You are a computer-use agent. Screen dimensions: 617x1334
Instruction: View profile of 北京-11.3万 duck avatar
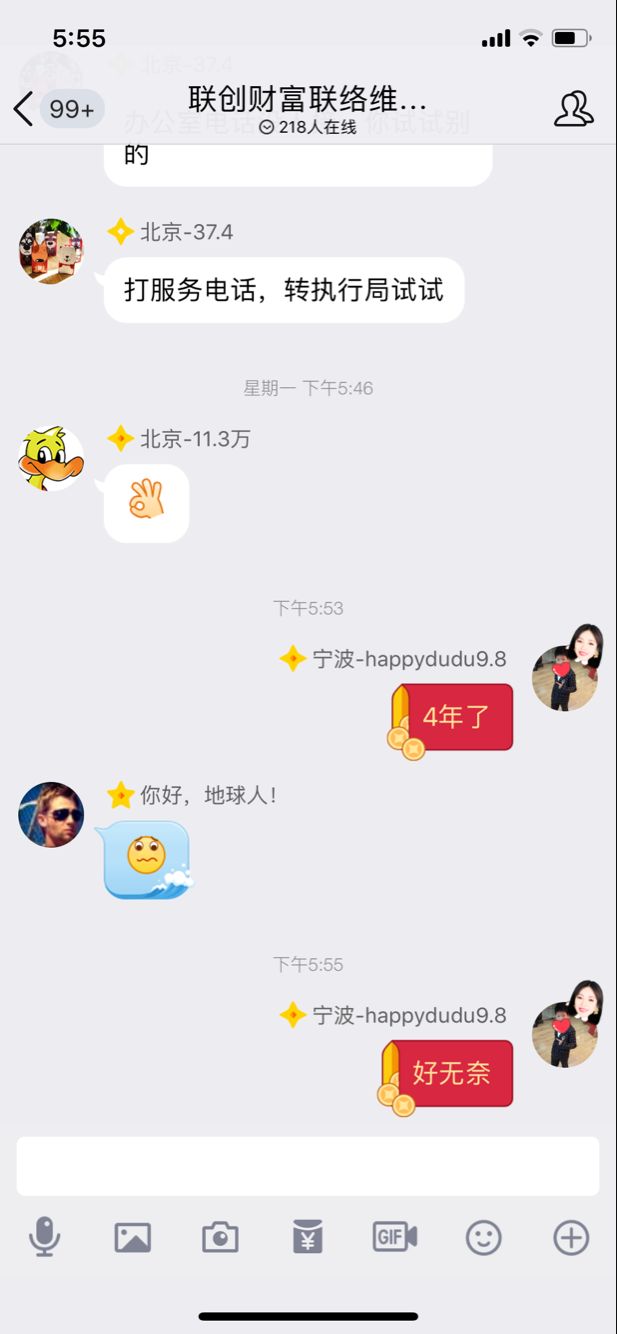pyautogui.click(x=51, y=459)
